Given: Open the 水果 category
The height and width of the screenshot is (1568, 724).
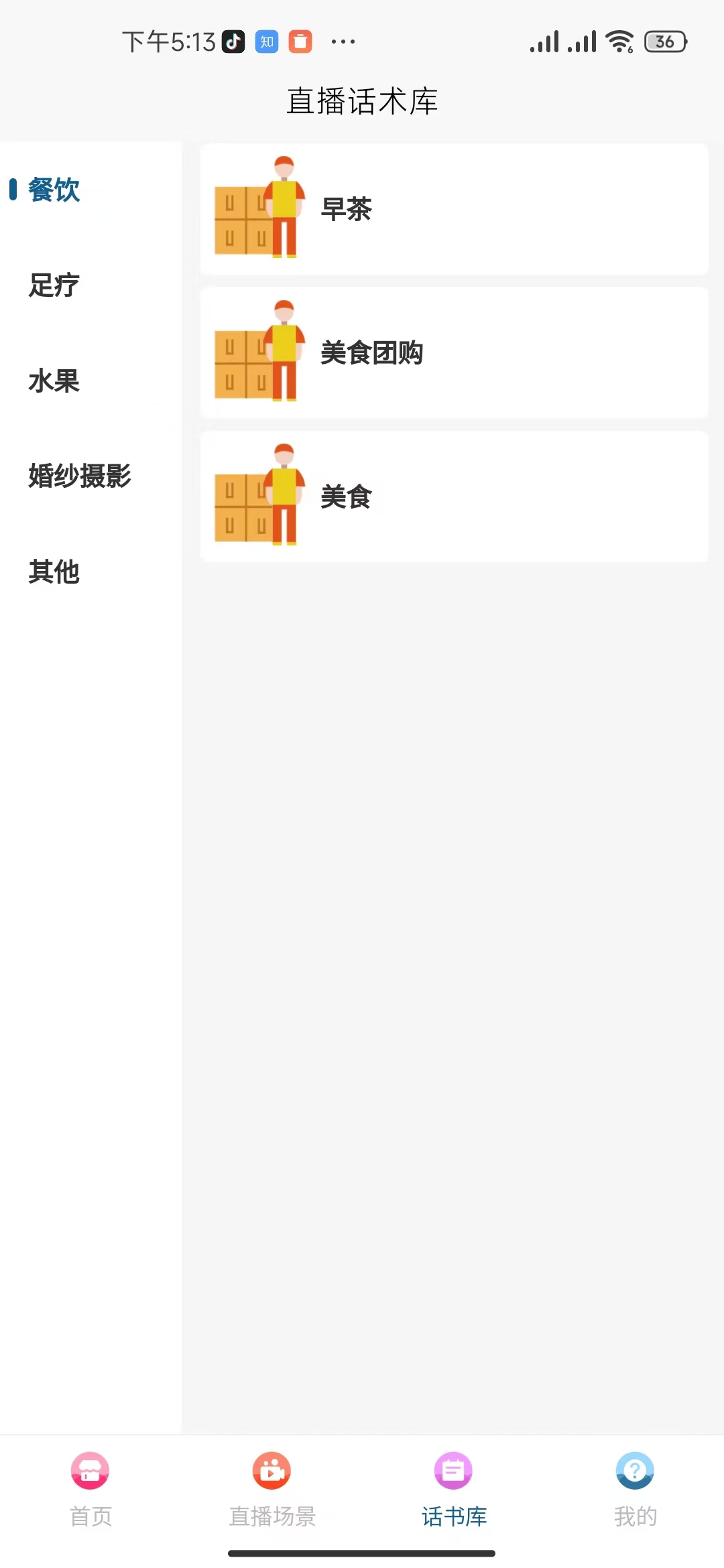Looking at the screenshot, I should click(x=54, y=381).
